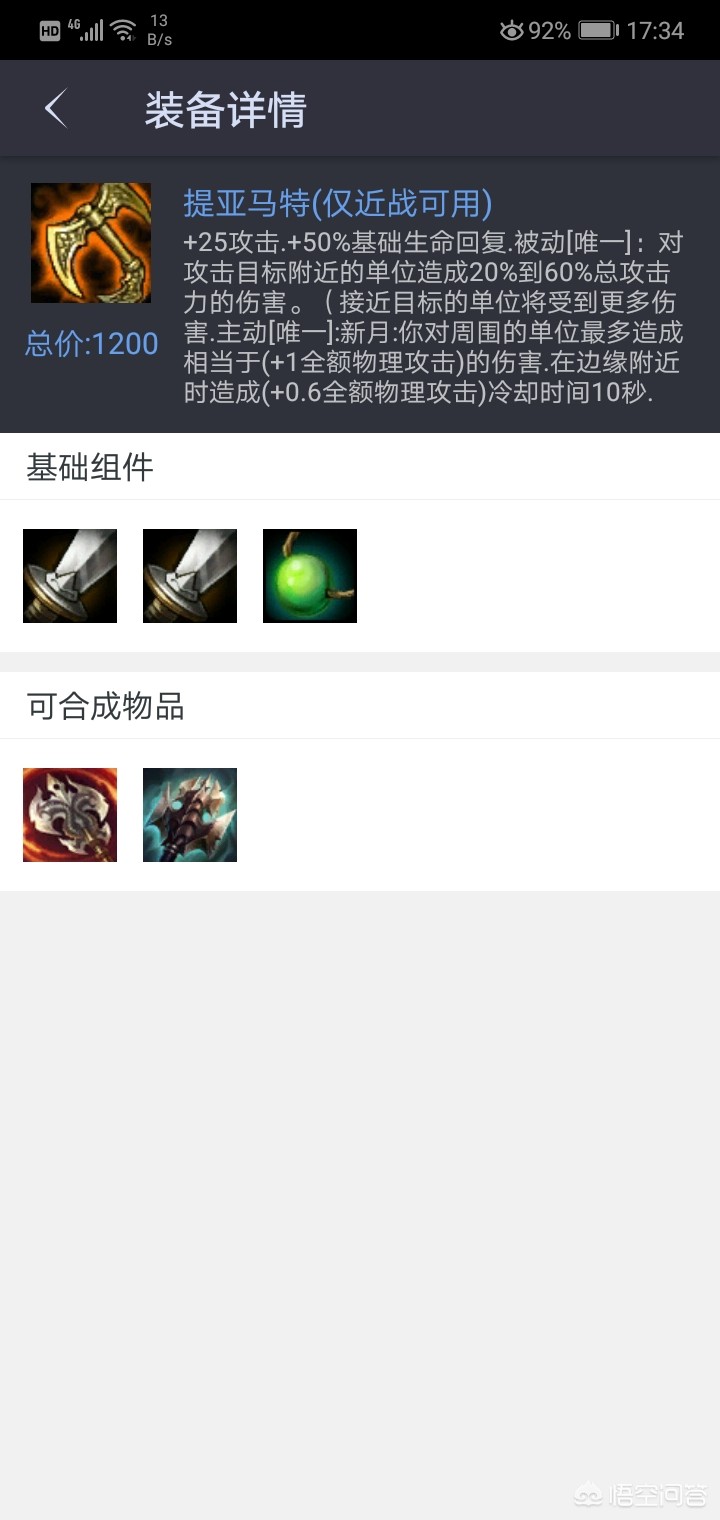Open the green orb component item
Viewport: 720px width, 1520px height.
point(310,576)
